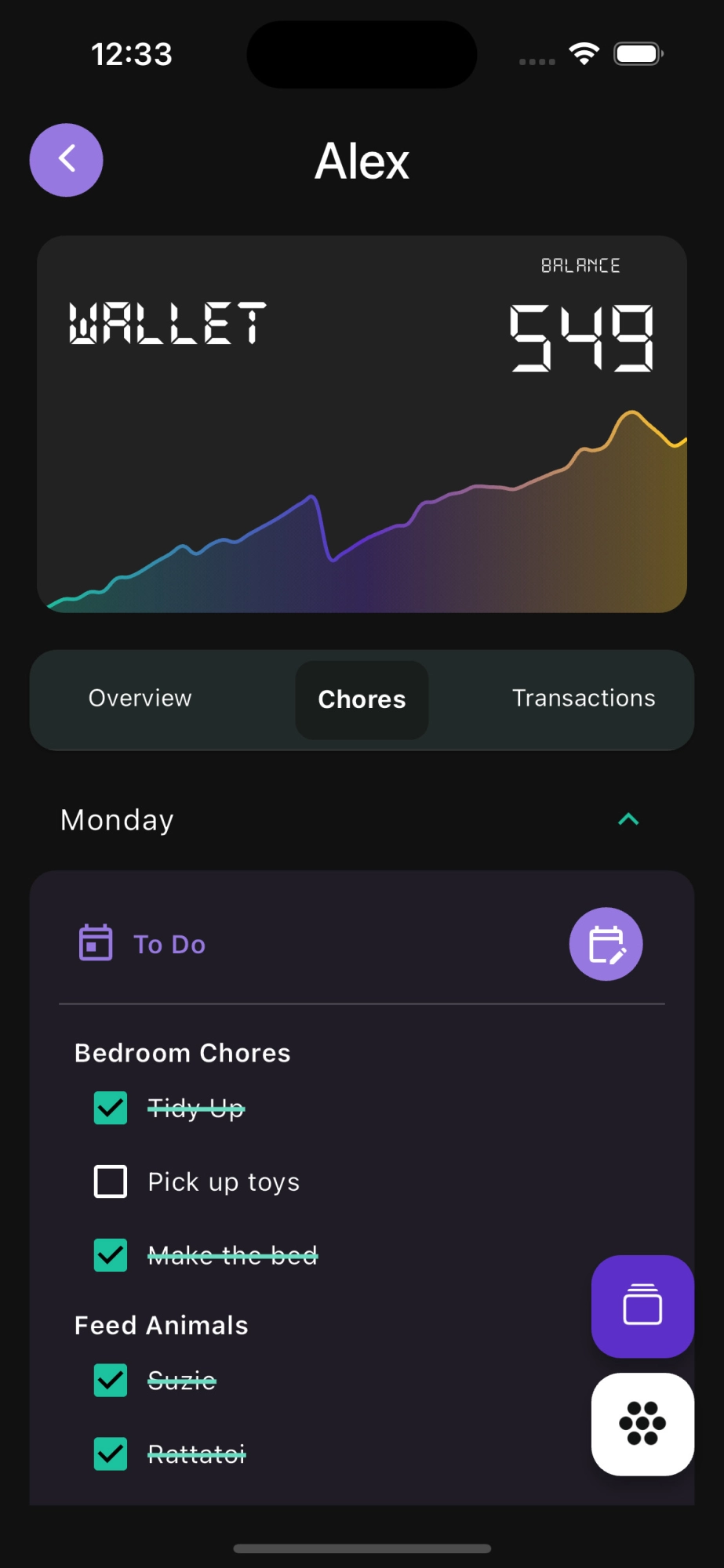Screen dimensions: 724x1568
Task: Switch to the Overview tab
Action: tap(140, 699)
